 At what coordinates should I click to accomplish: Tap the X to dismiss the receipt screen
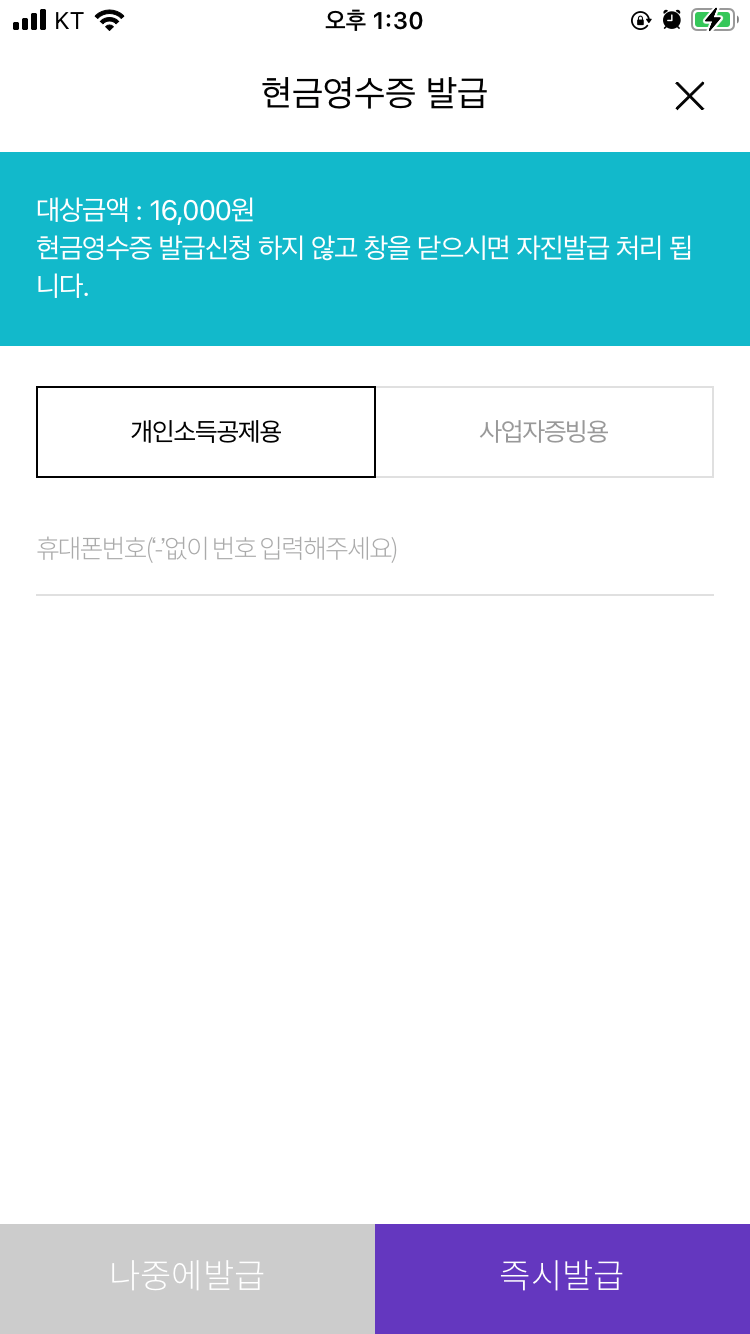(690, 97)
